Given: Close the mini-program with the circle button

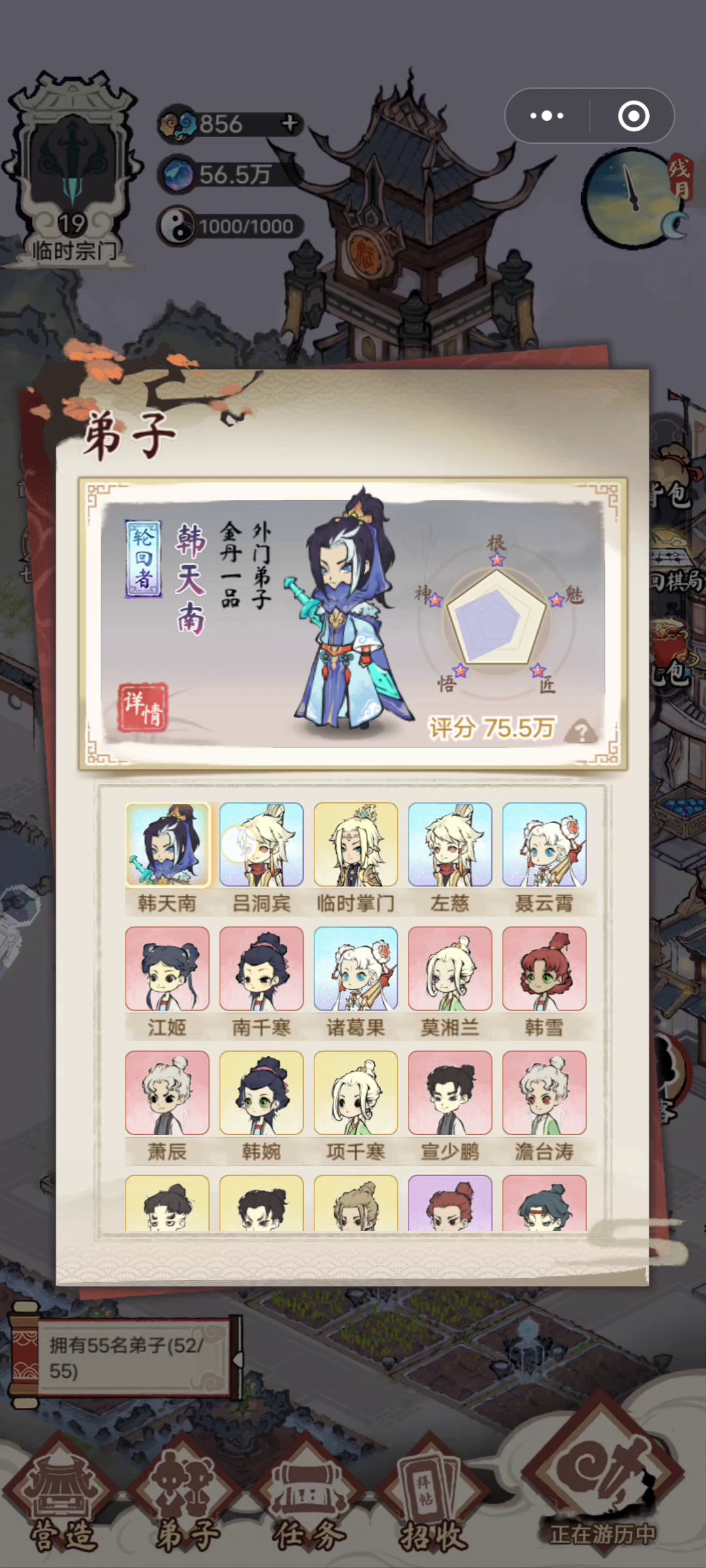Looking at the screenshot, I should pos(633,116).
